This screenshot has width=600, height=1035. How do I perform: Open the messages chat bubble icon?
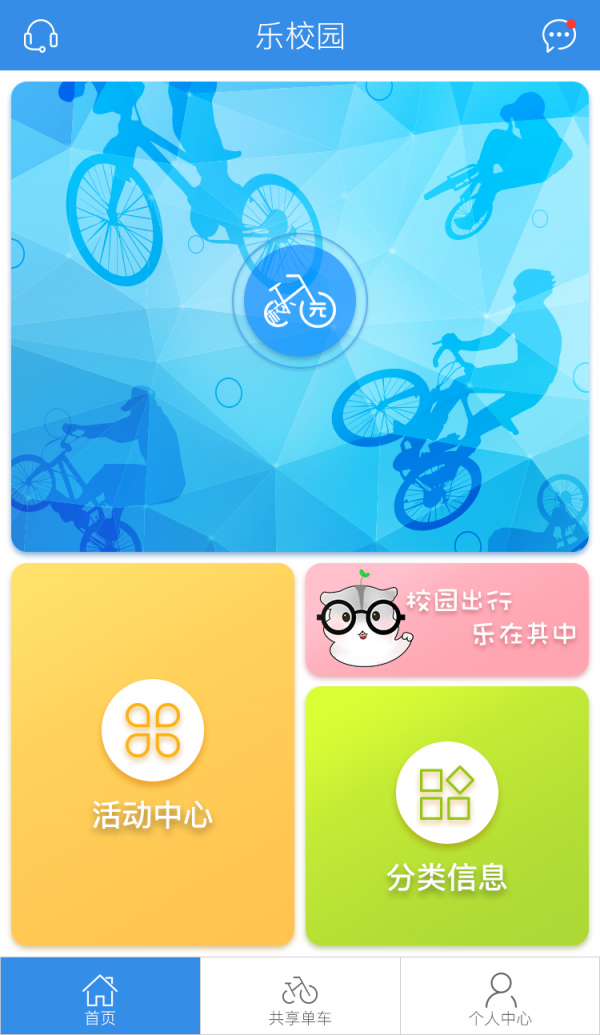[559, 36]
